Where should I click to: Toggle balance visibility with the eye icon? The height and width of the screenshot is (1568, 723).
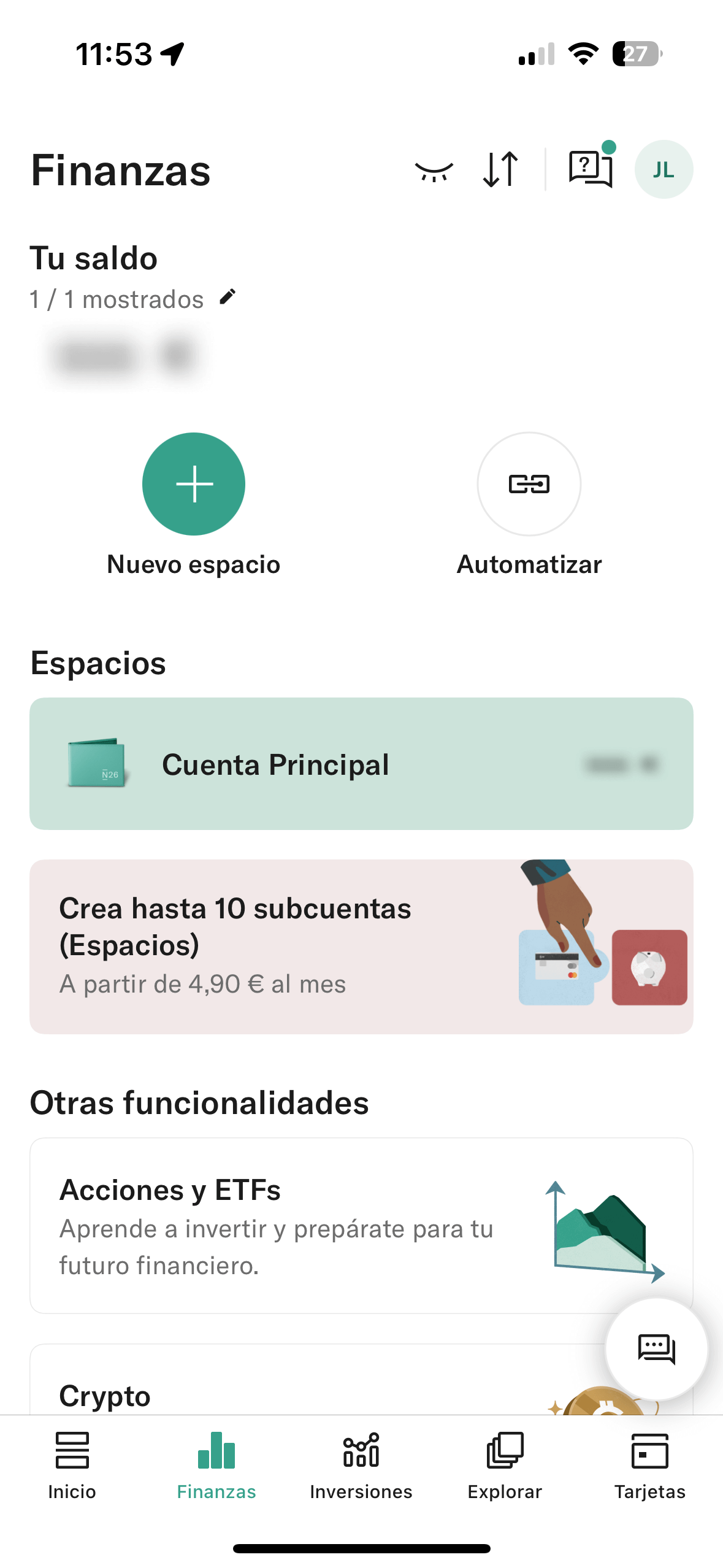point(434,171)
